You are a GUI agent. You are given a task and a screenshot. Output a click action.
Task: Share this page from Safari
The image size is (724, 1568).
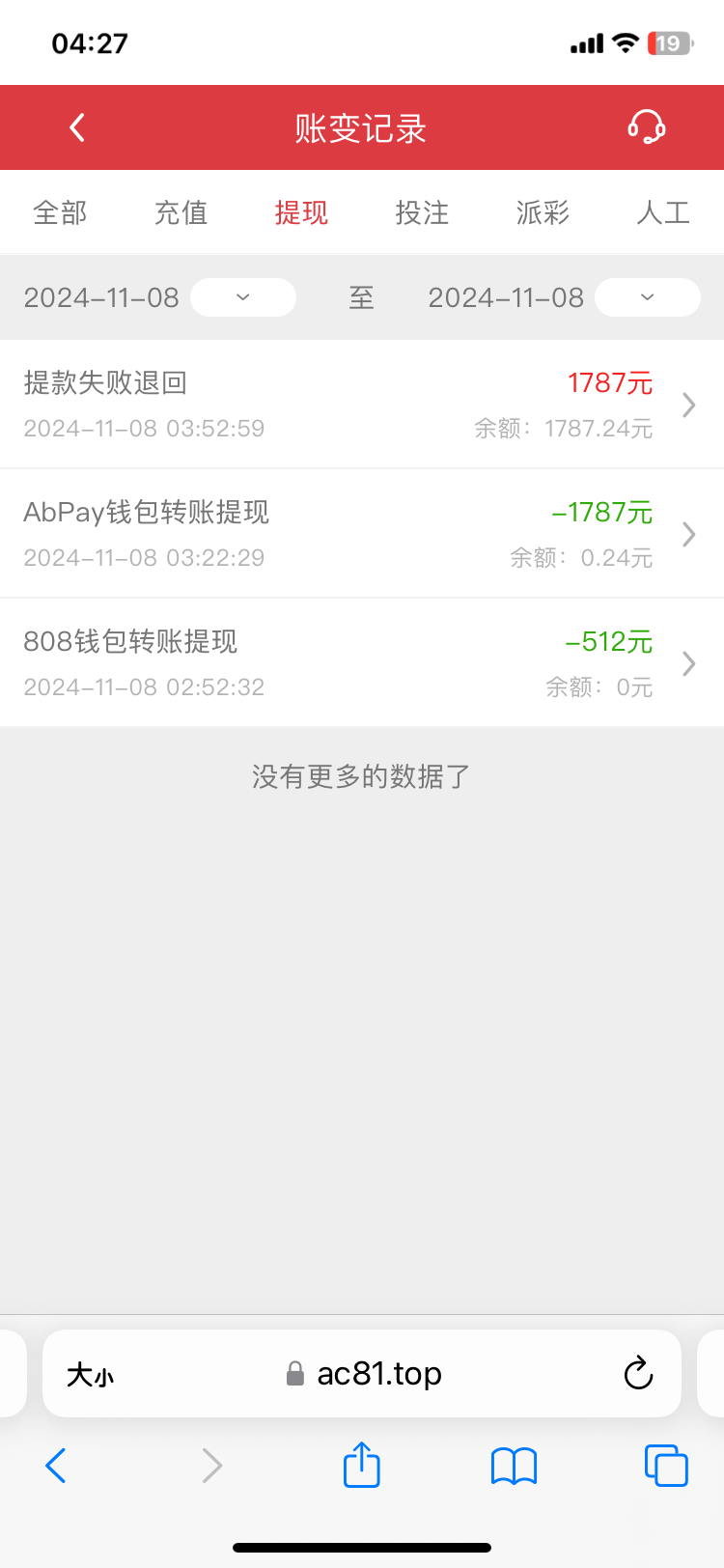(362, 1466)
